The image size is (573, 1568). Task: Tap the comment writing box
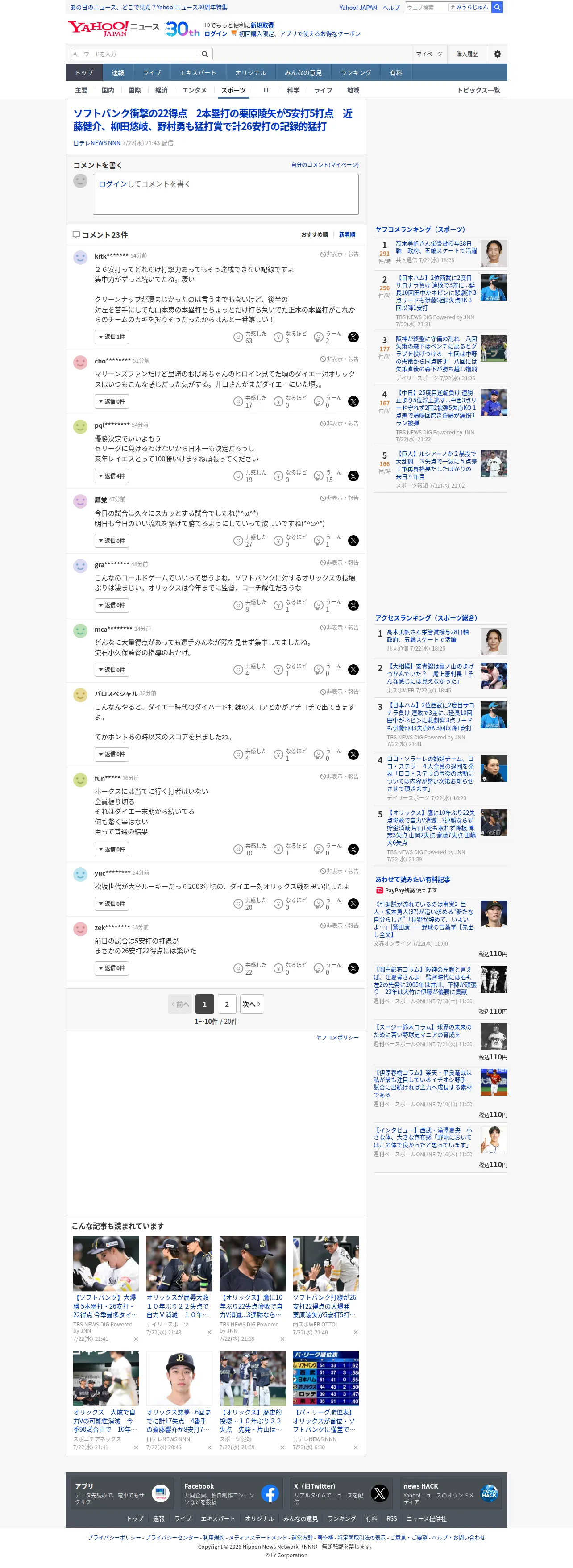tap(225, 194)
